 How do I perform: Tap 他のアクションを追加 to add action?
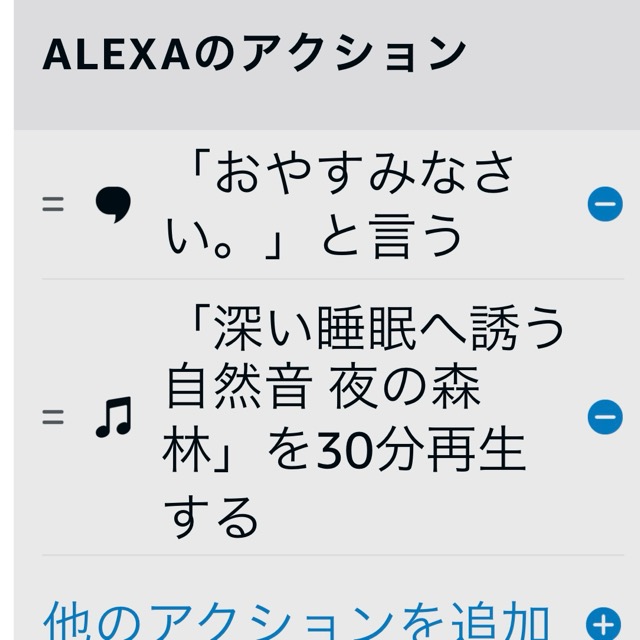(x=295, y=620)
